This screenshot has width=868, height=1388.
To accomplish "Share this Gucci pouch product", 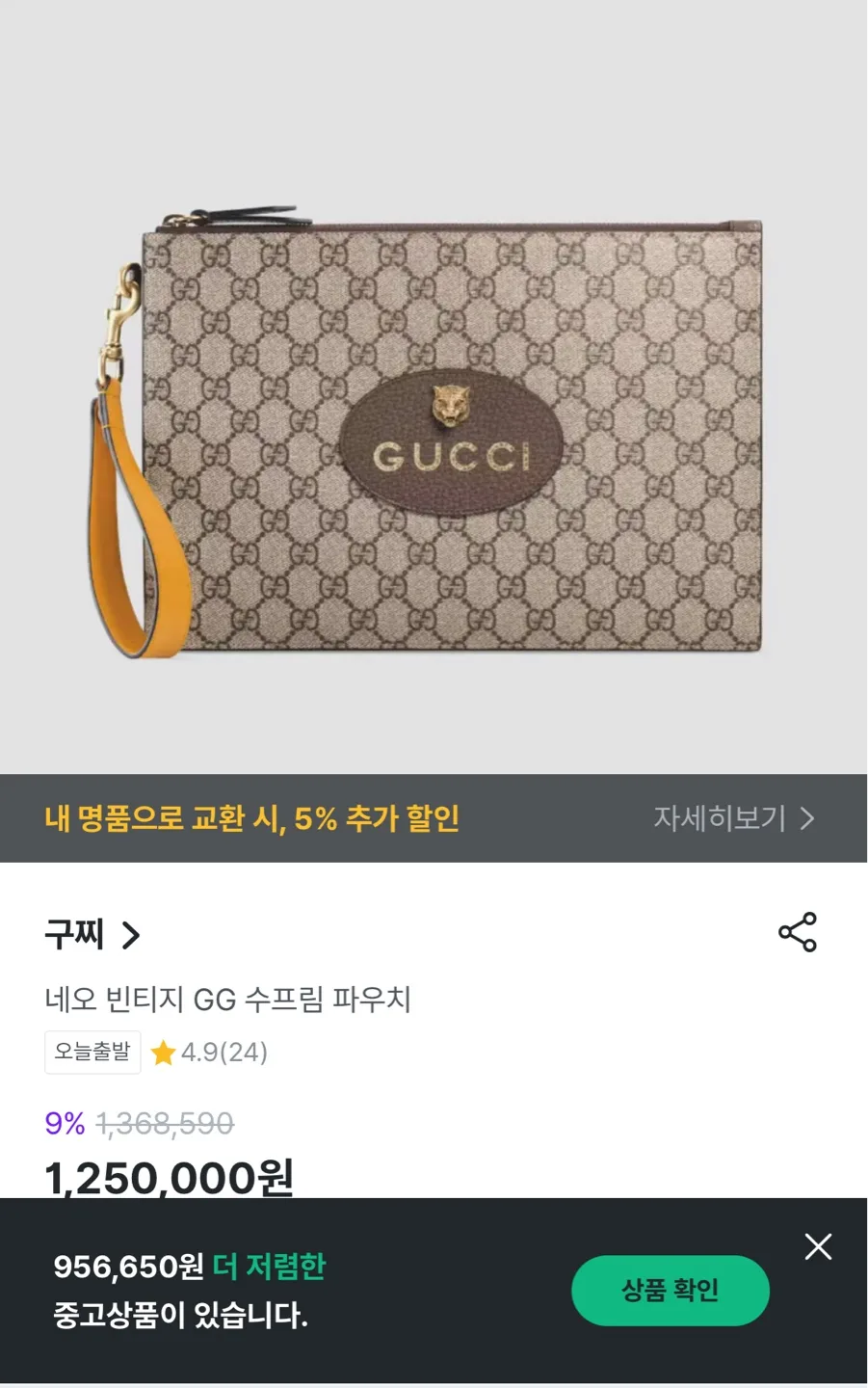I will pos(797,932).
